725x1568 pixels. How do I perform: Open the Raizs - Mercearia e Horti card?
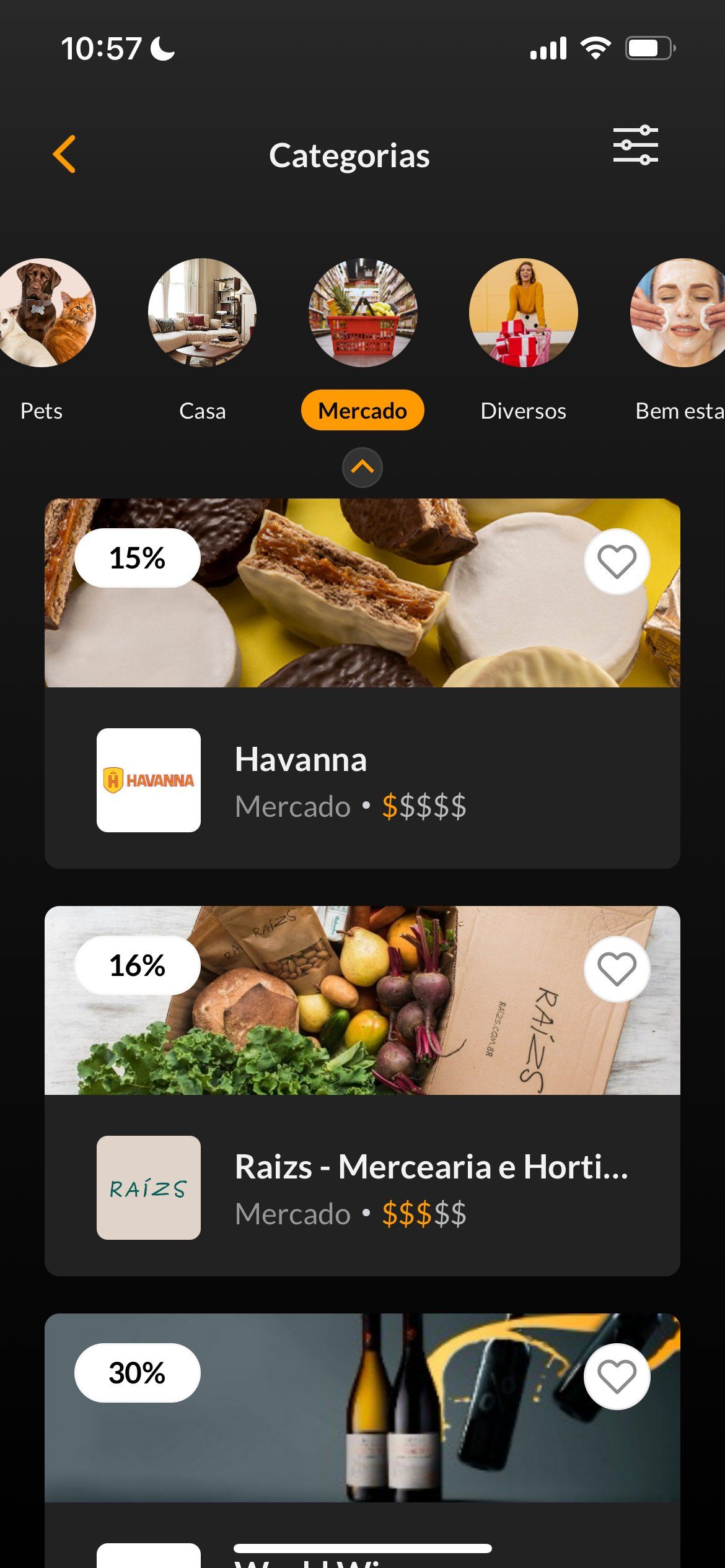(362, 1187)
